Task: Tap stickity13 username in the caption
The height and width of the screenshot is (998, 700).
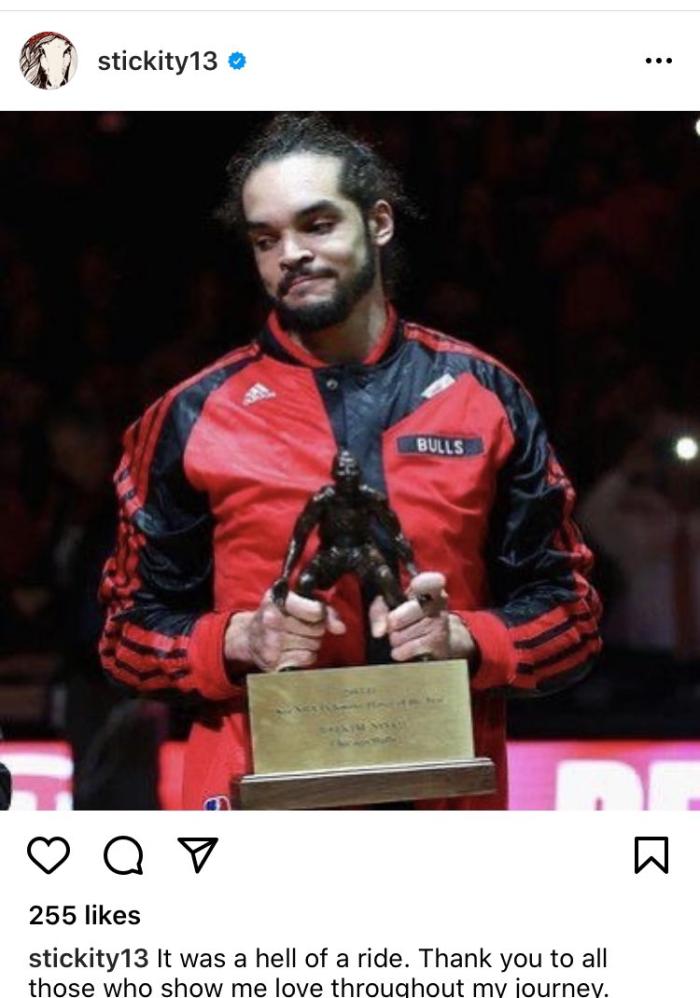Action: (x=88, y=958)
